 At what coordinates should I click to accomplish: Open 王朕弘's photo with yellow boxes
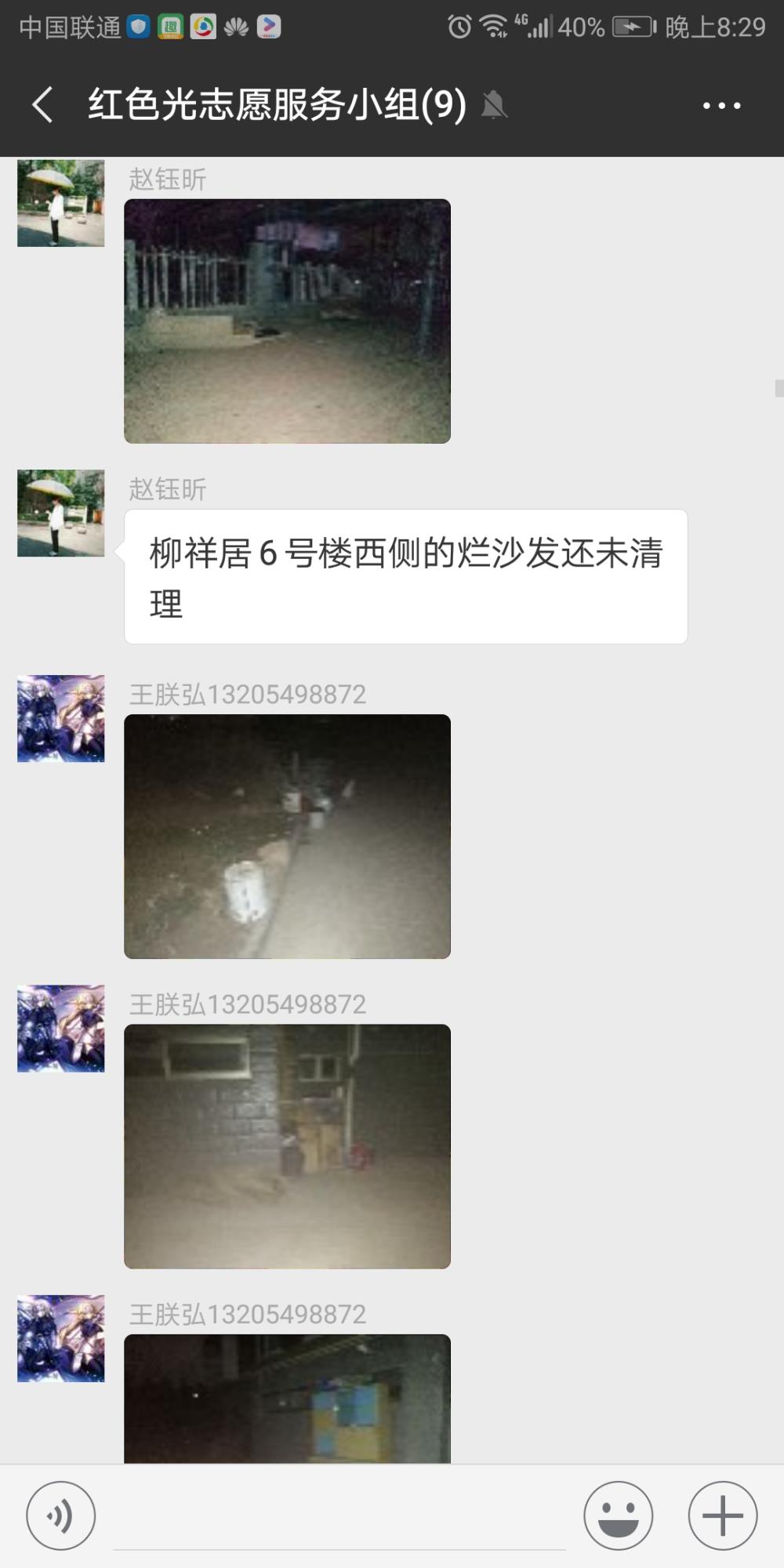(x=287, y=1399)
